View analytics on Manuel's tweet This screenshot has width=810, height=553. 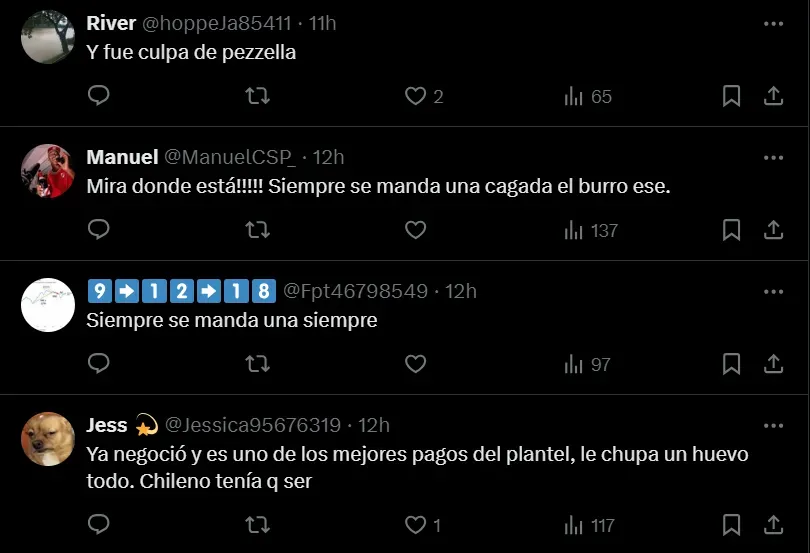click(590, 230)
